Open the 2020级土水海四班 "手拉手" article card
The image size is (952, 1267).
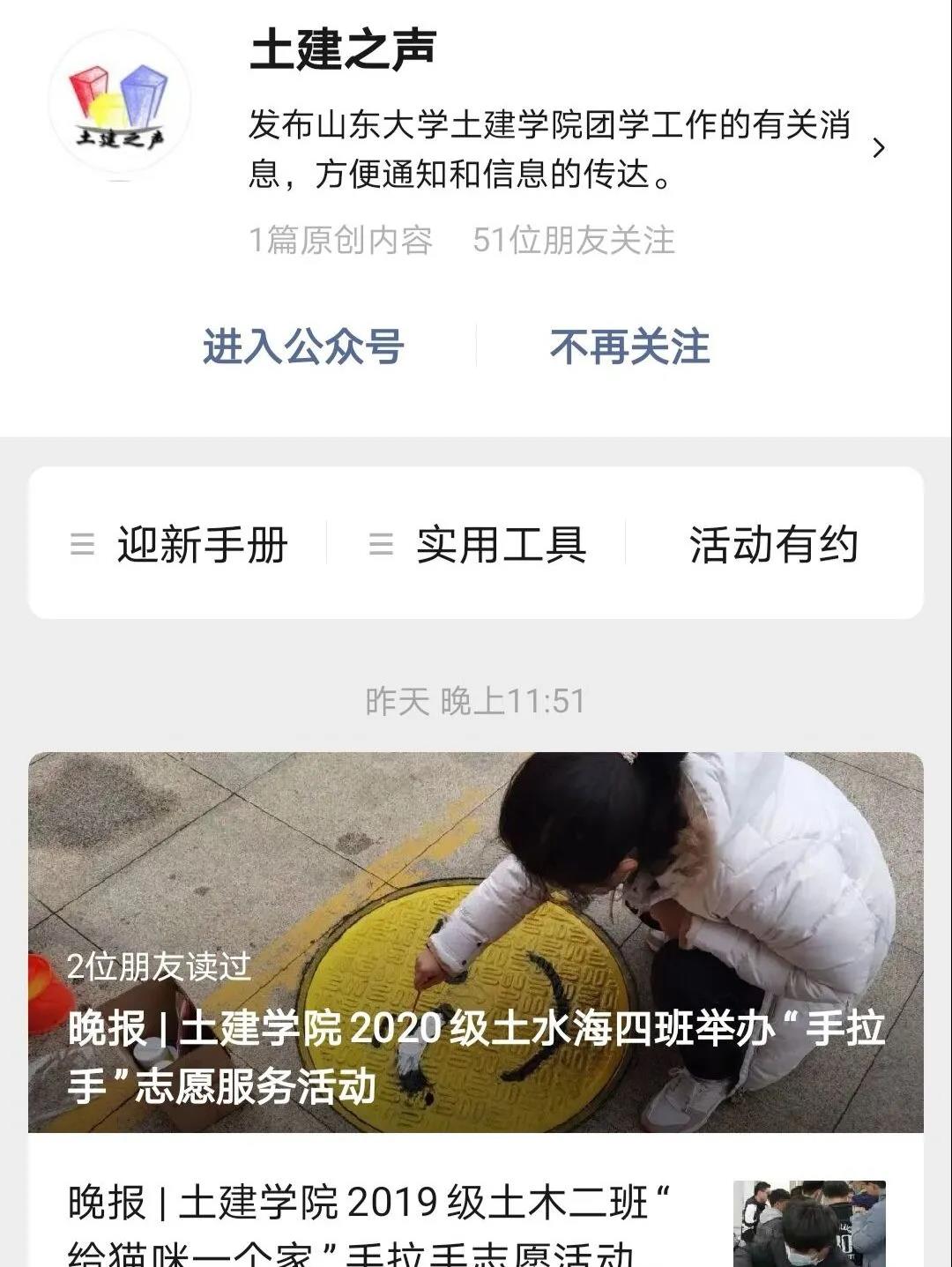(x=476, y=942)
